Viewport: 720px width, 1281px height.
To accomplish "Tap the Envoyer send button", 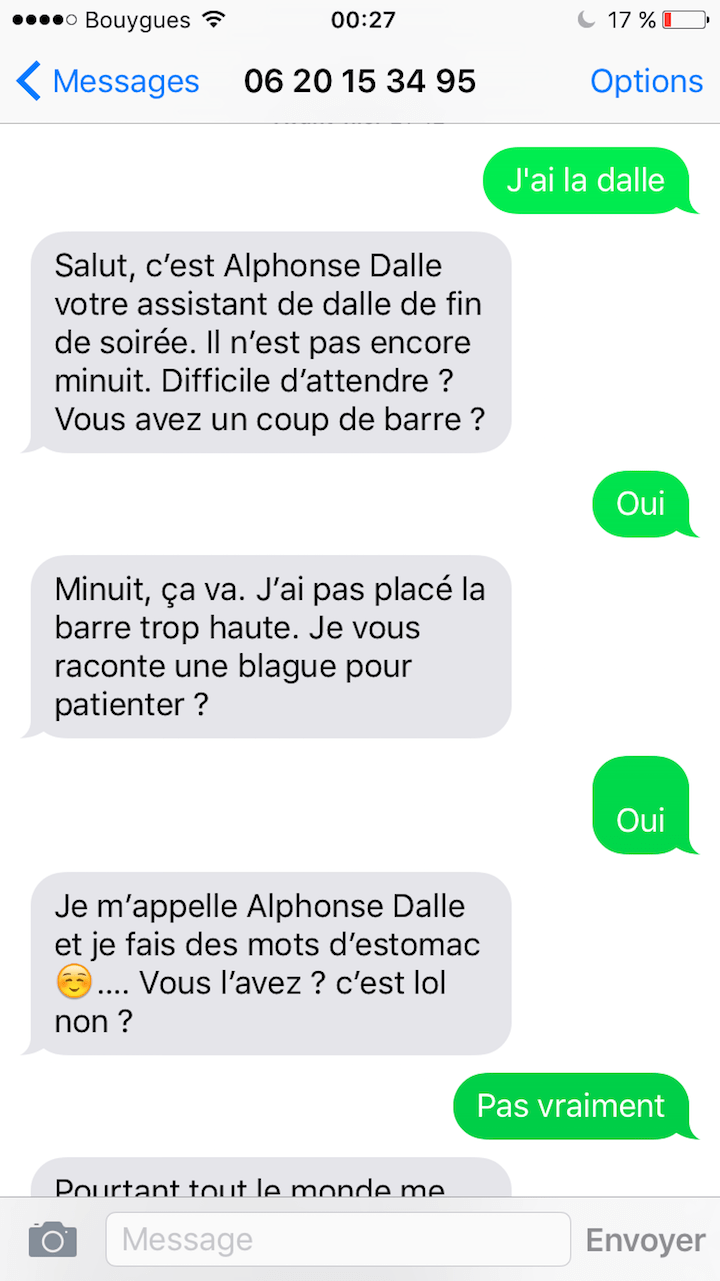I will click(645, 1240).
